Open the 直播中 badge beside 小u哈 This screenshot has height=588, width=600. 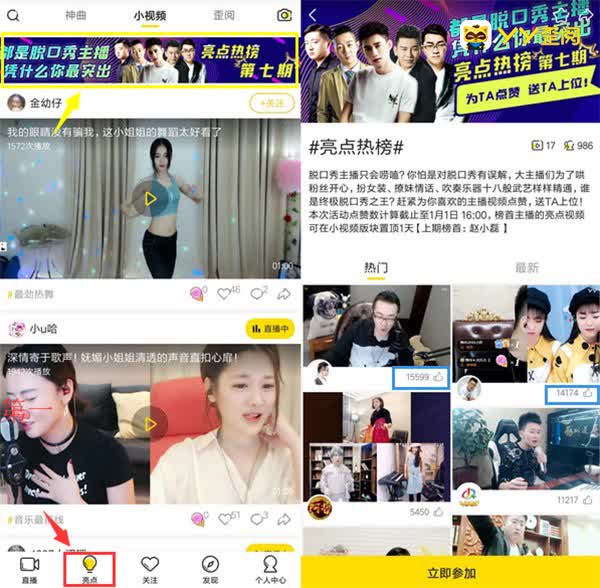pyautogui.click(x=270, y=329)
